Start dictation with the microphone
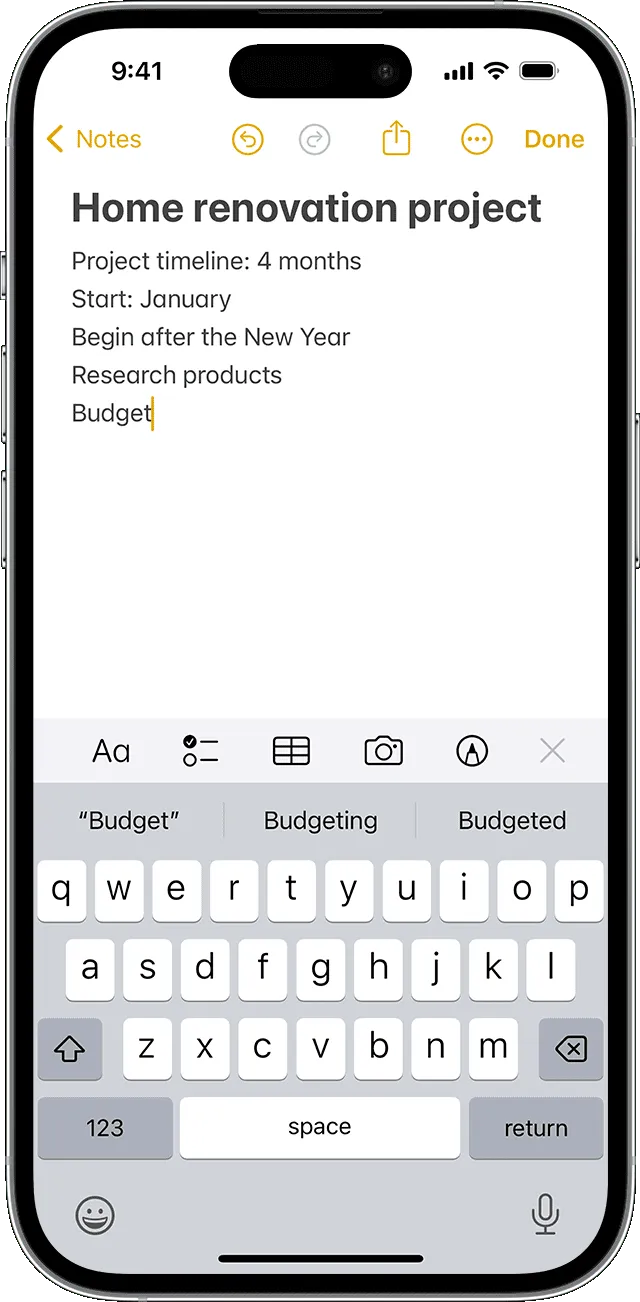This screenshot has width=640, height=1302. (x=544, y=1214)
